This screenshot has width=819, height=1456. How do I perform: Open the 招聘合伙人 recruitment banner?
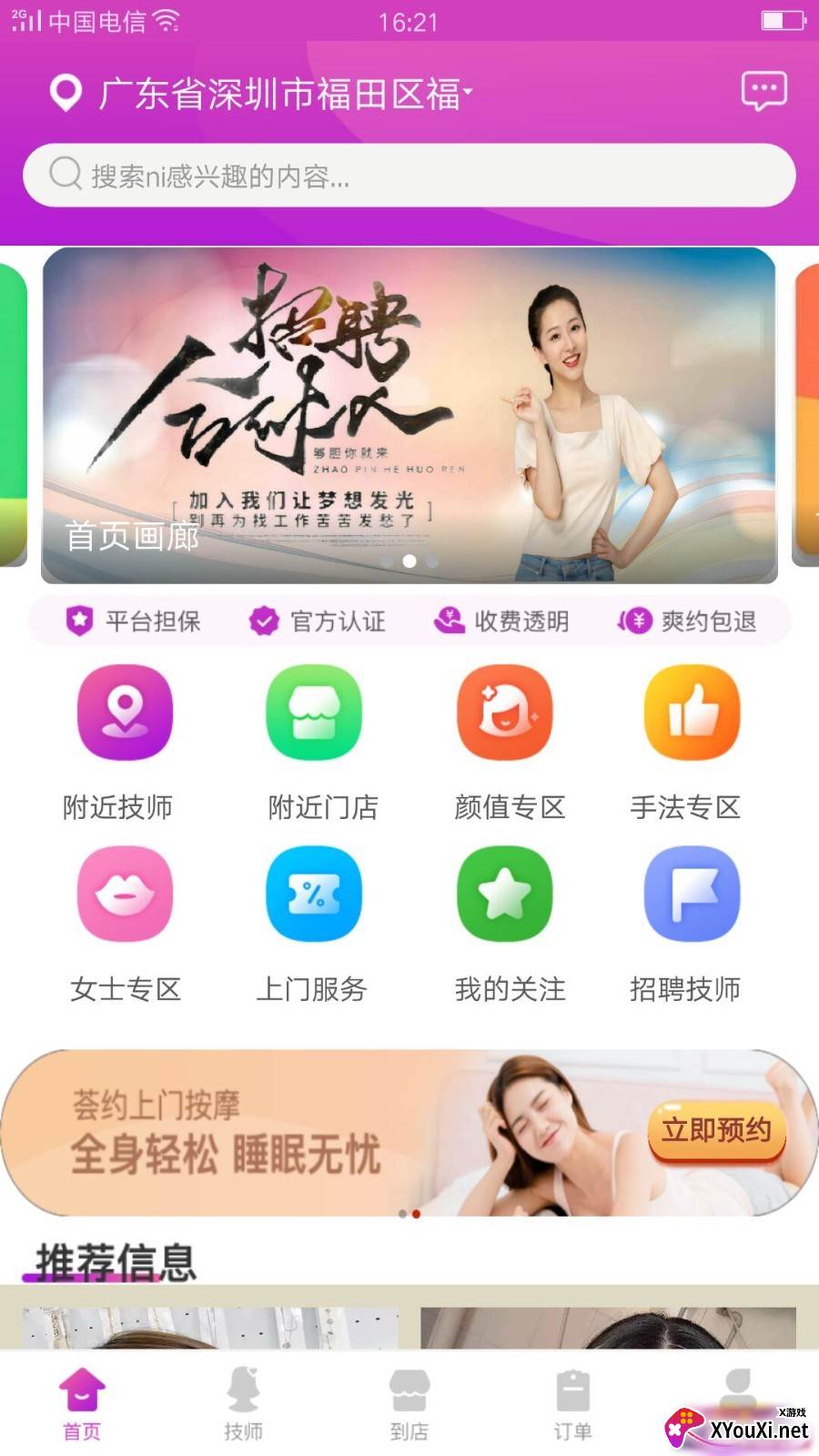[409, 415]
